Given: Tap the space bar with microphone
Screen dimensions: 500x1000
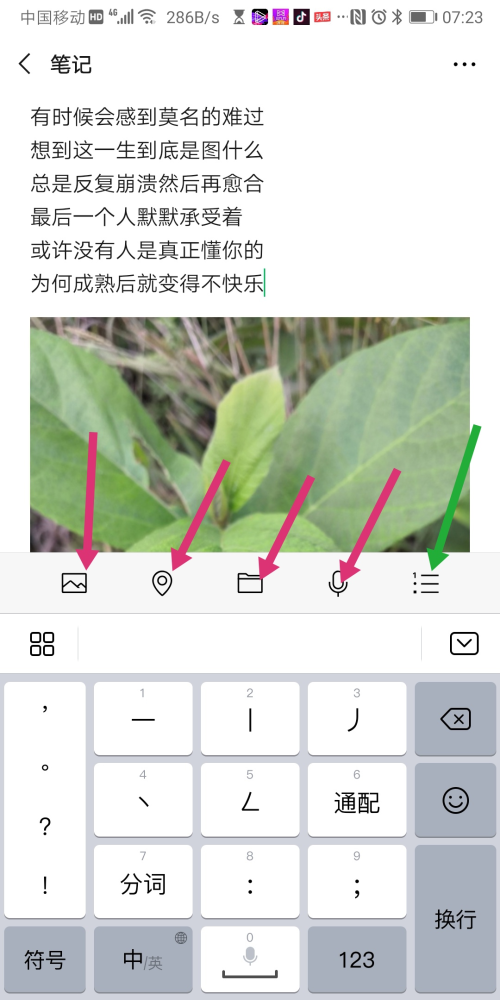Looking at the screenshot, I should [x=250, y=959].
